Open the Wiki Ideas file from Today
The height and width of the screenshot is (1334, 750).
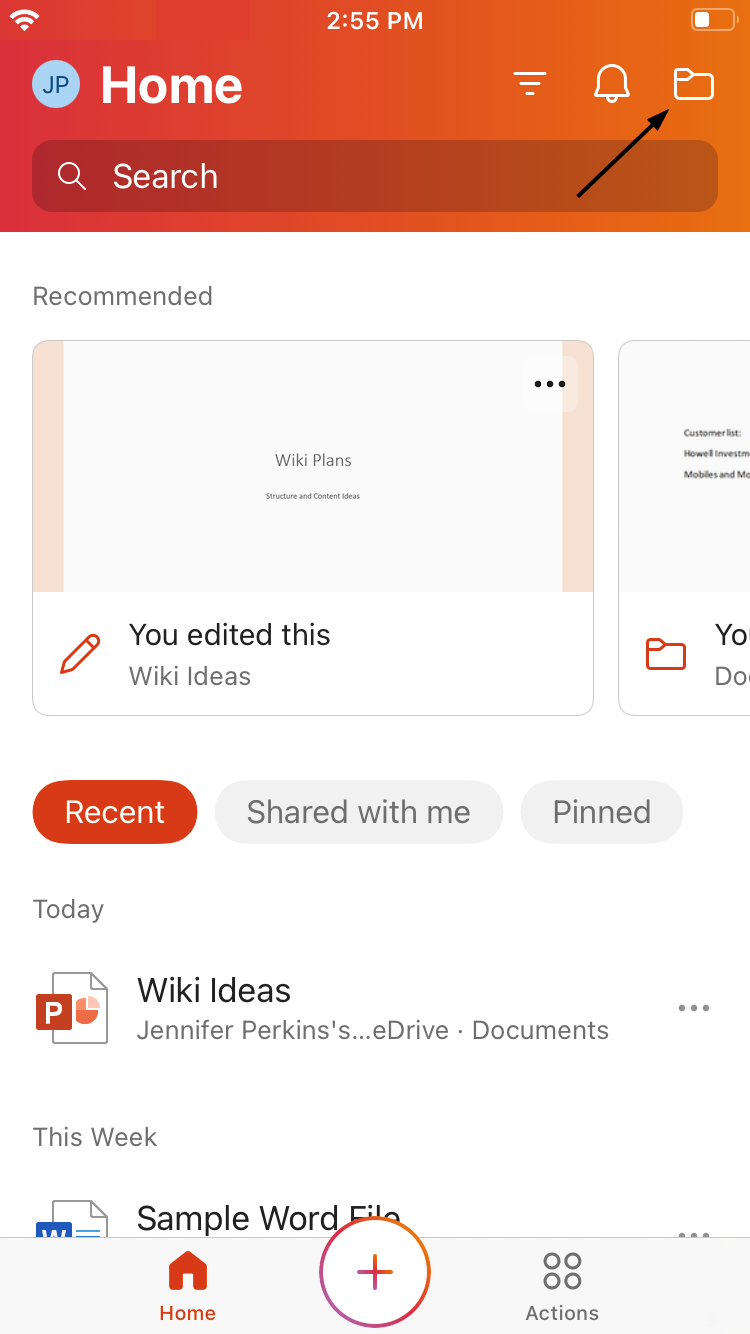(x=213, y=990)
